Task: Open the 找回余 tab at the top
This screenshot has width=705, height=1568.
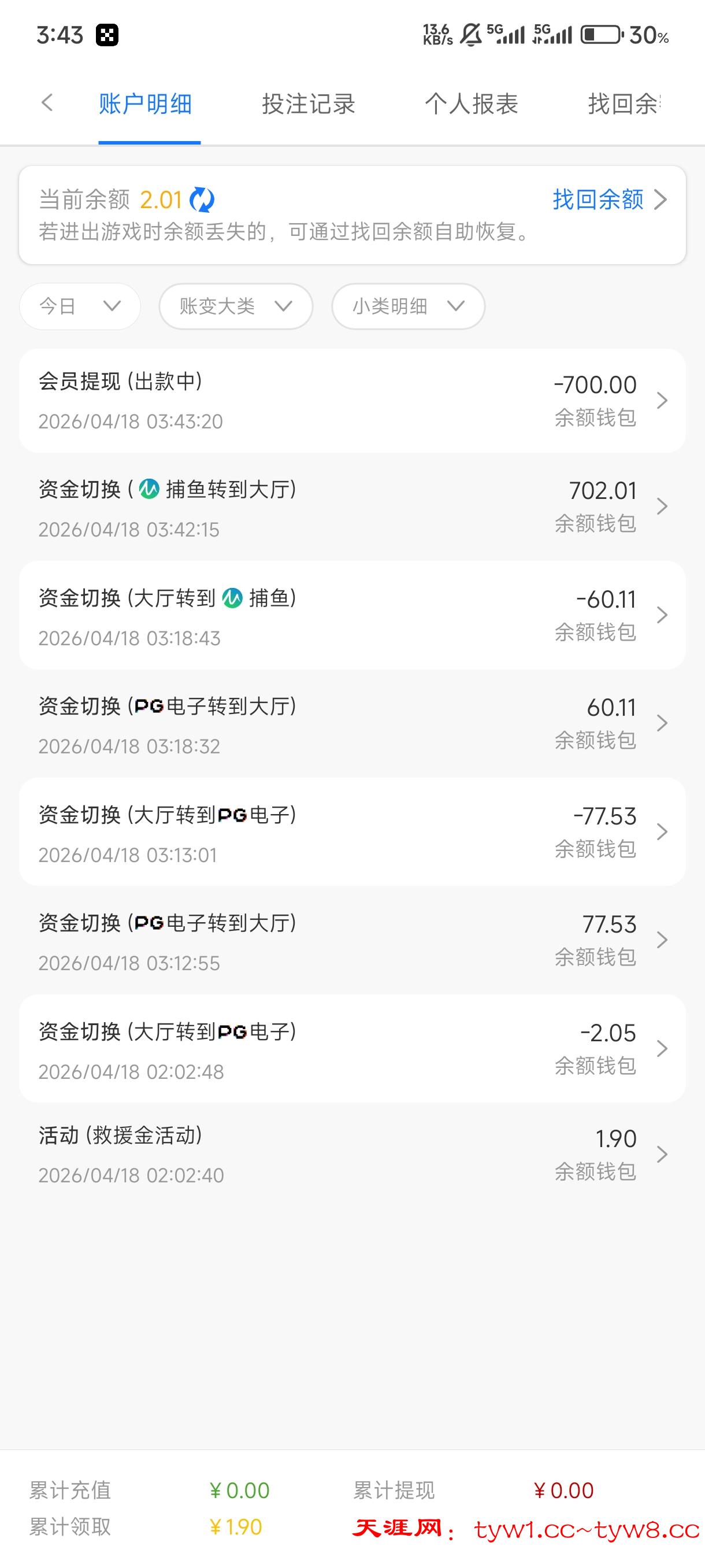Action: (x=624, y=104)
